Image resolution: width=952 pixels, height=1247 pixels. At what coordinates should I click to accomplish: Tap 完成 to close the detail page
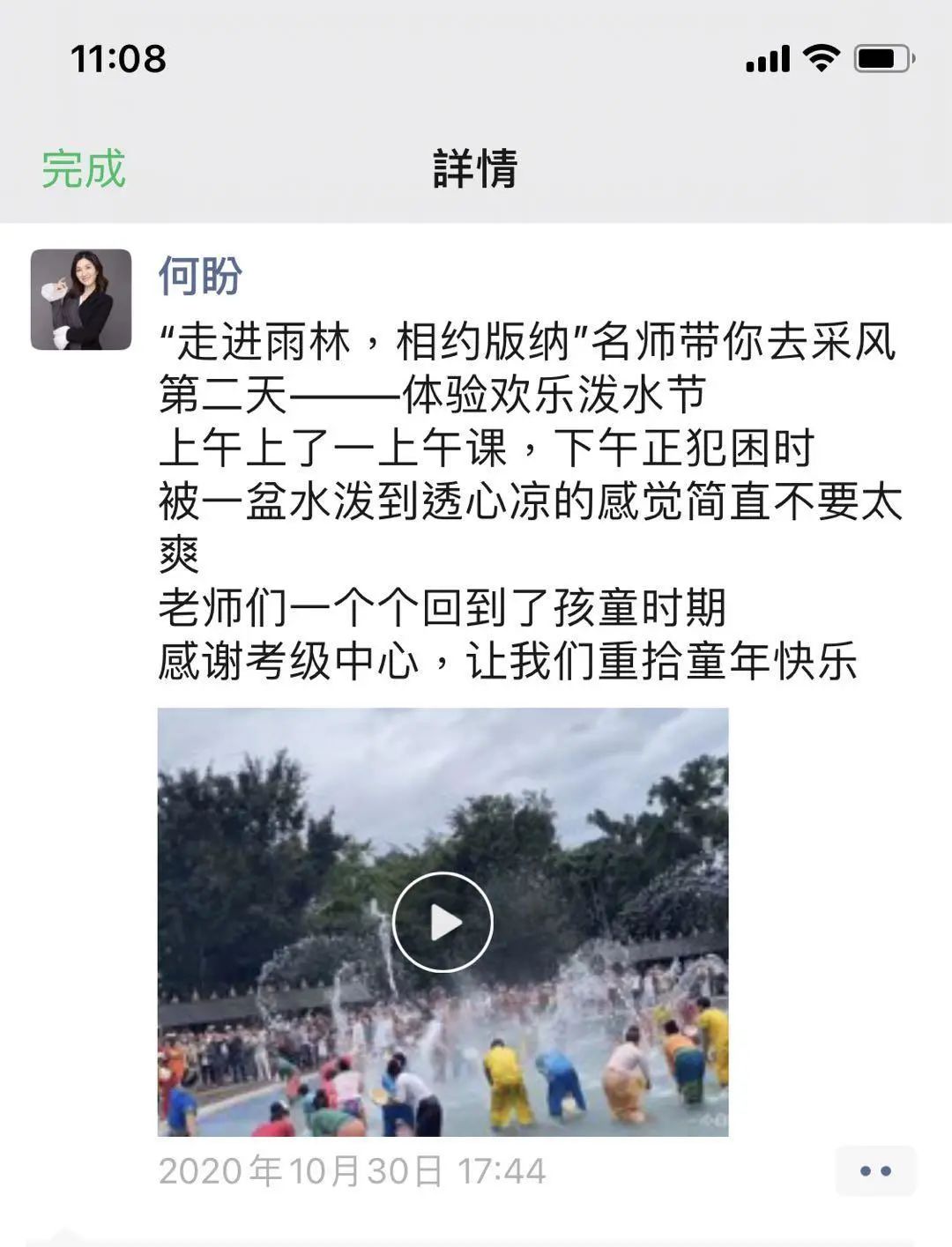click(84, 168)
